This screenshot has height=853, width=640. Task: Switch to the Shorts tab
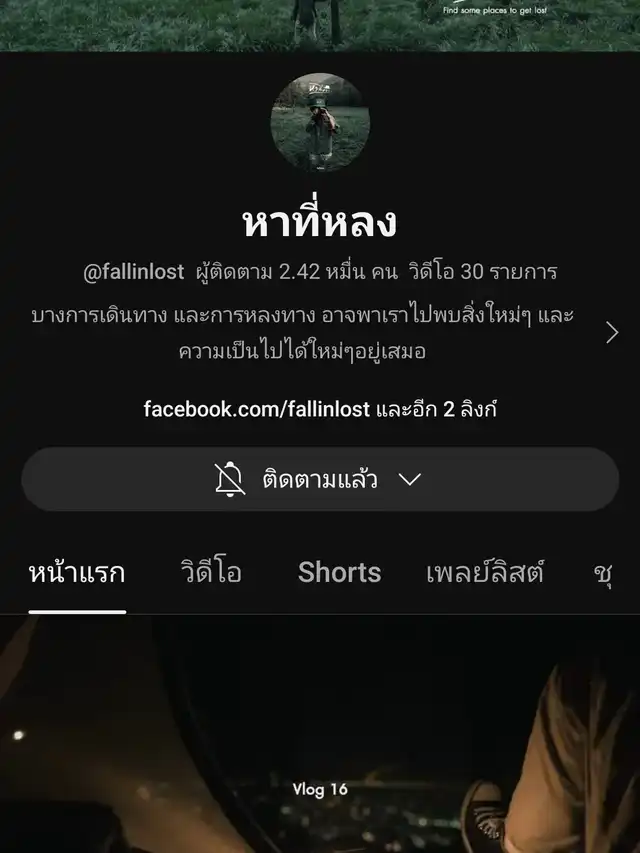pos(339,573)
